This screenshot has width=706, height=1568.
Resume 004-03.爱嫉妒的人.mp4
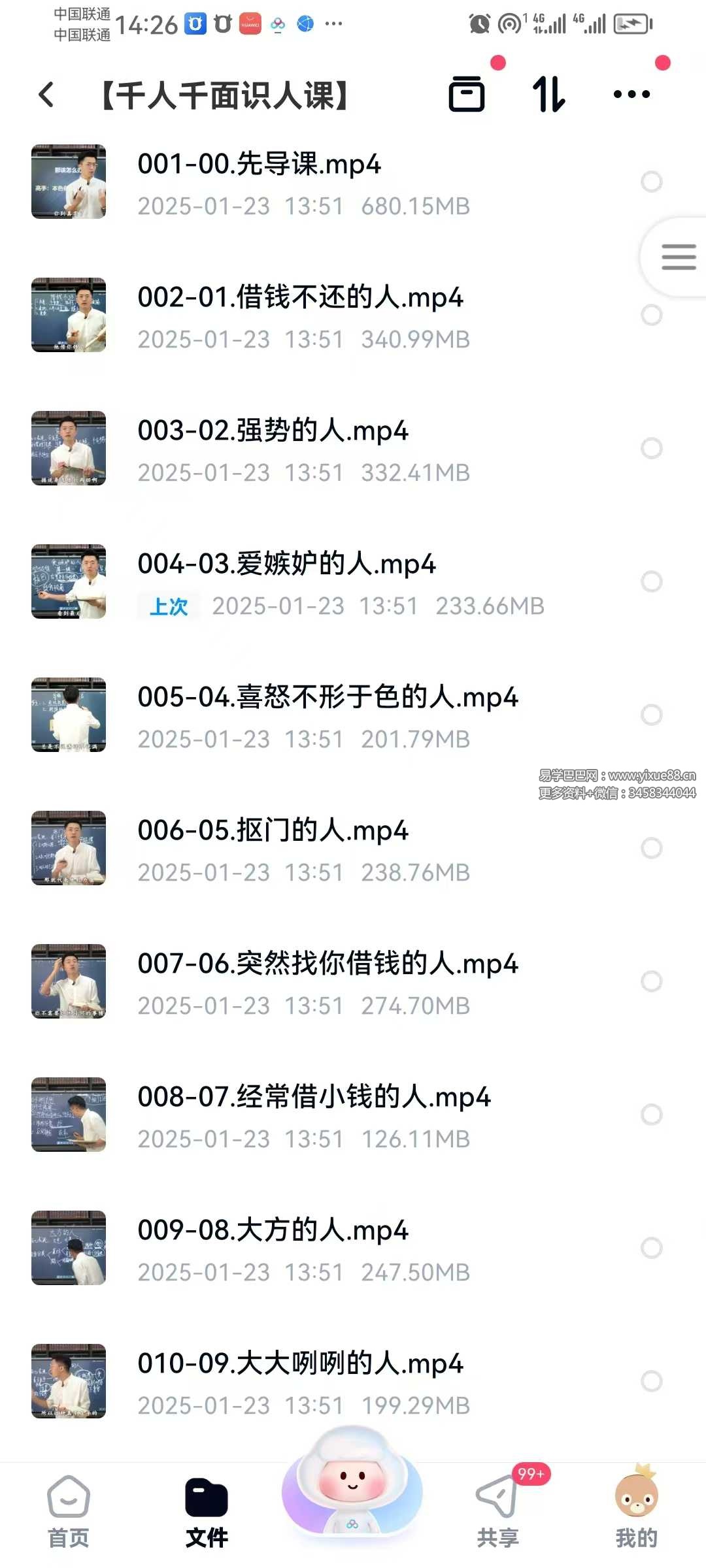coord(286,564)
